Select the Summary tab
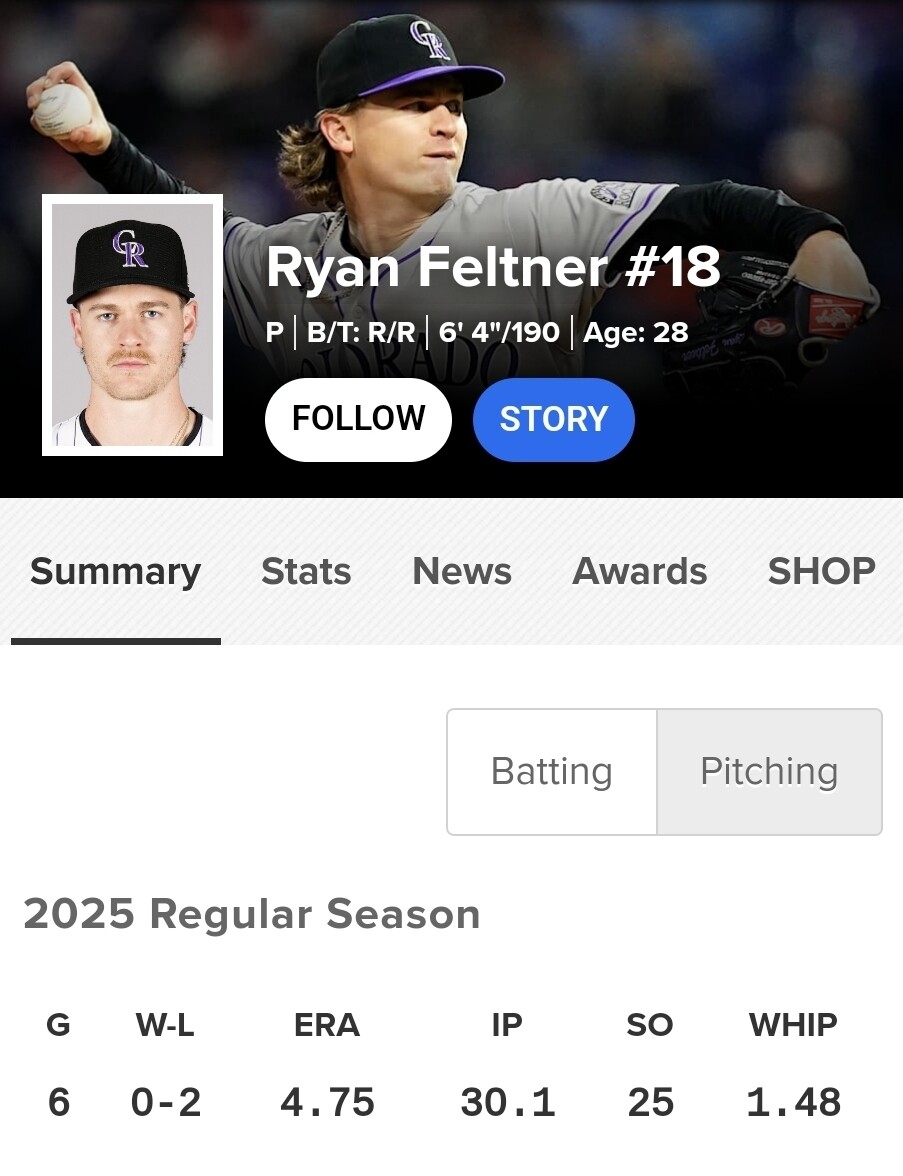 click(x=115, y=571)
